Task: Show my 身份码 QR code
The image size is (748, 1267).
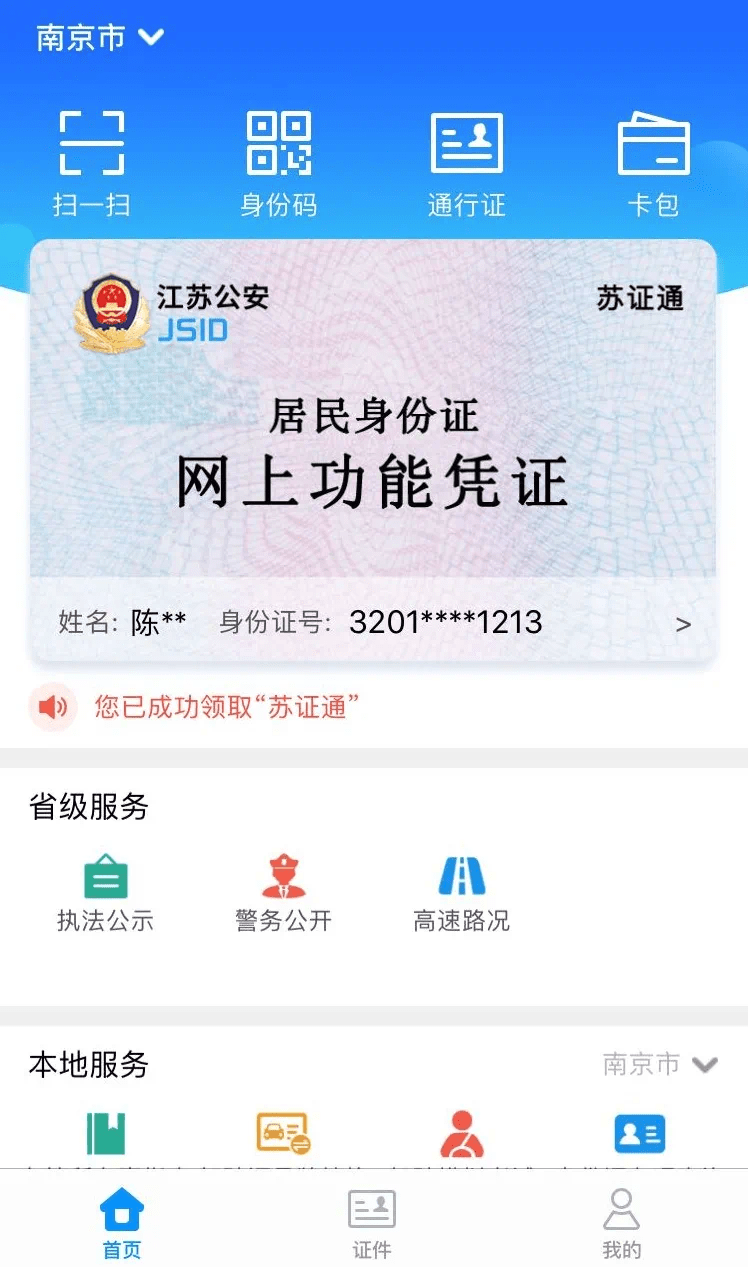Action: coord(279,164)
